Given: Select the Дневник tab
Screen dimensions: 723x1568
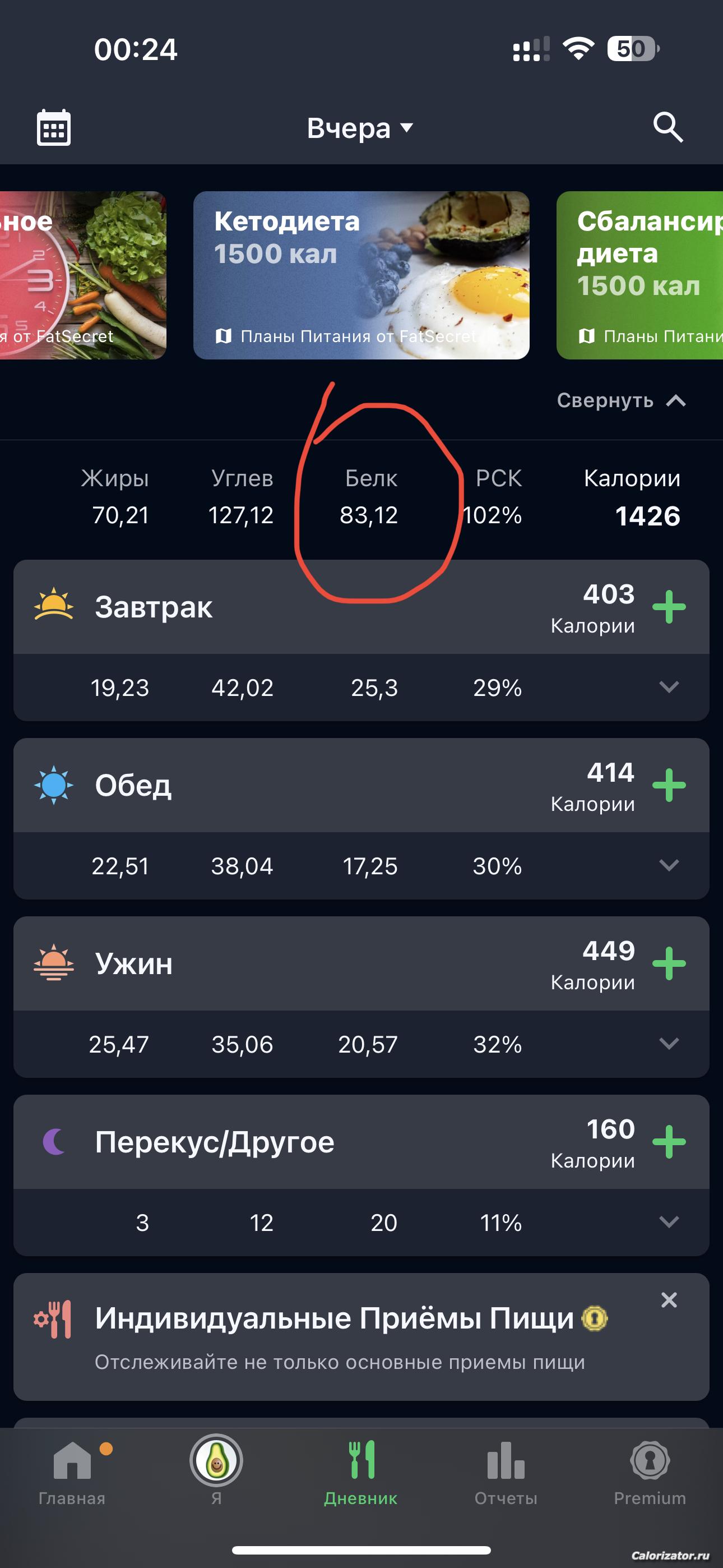Looking at the screenshot, I should tap(361, 1473).
